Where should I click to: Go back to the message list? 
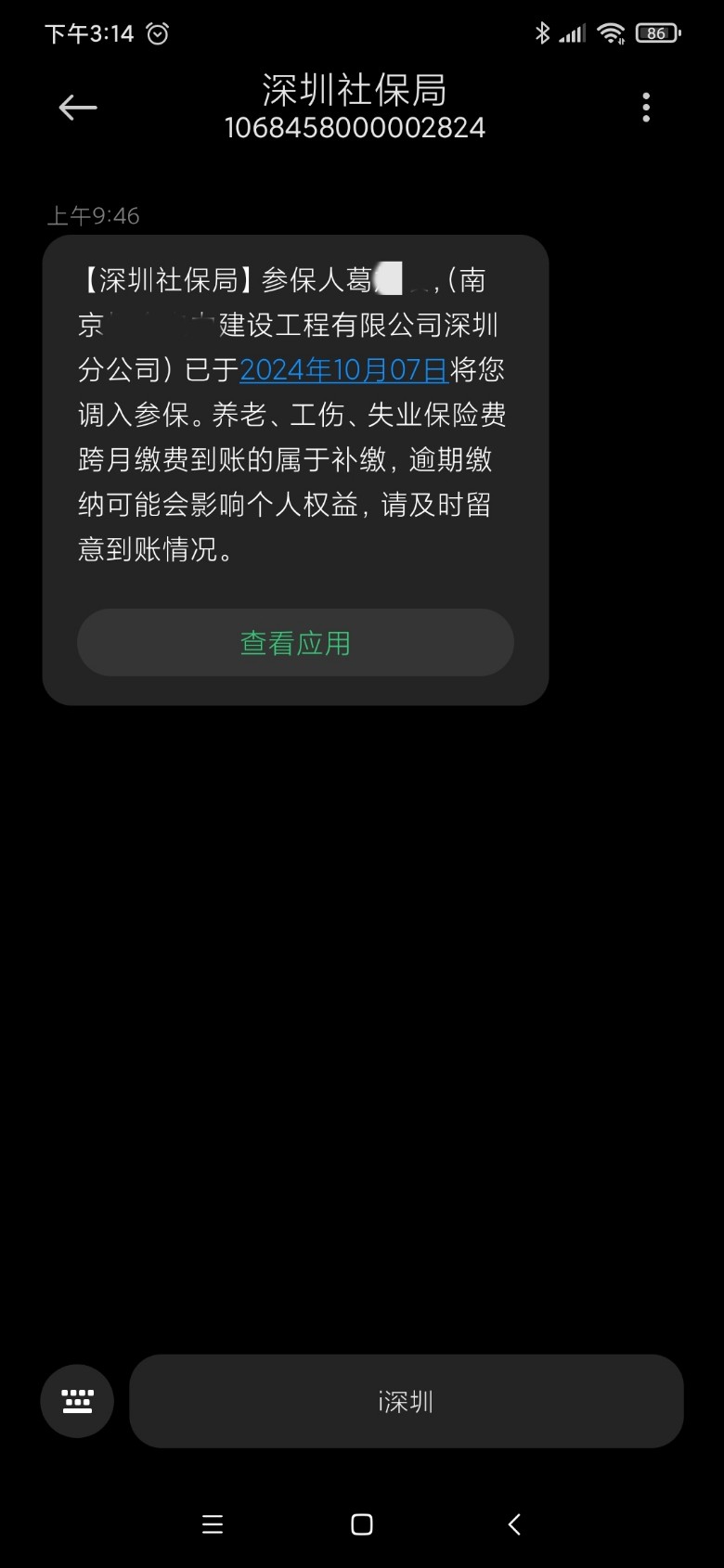[x=78, y=108]
